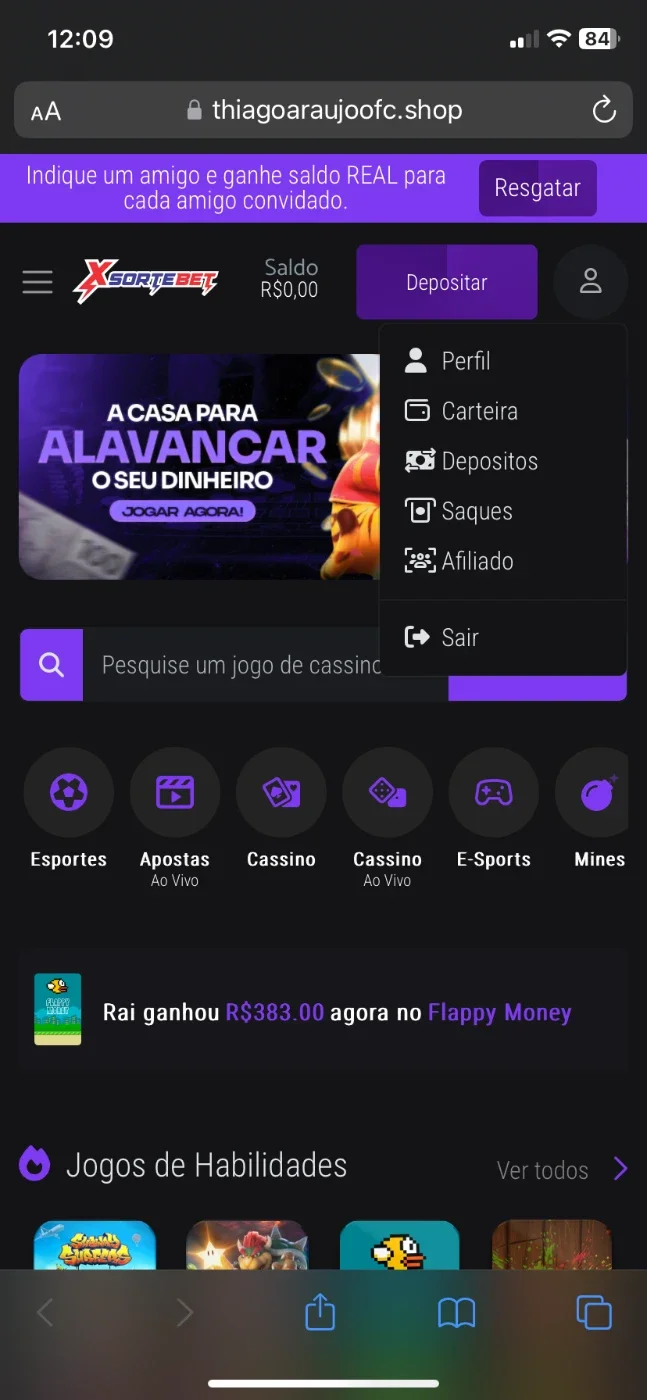The height and width of the screenshot is (1400, 647).
Task: Open the hamburger menu
Action: pyautogui.click(x=37, y=282)
